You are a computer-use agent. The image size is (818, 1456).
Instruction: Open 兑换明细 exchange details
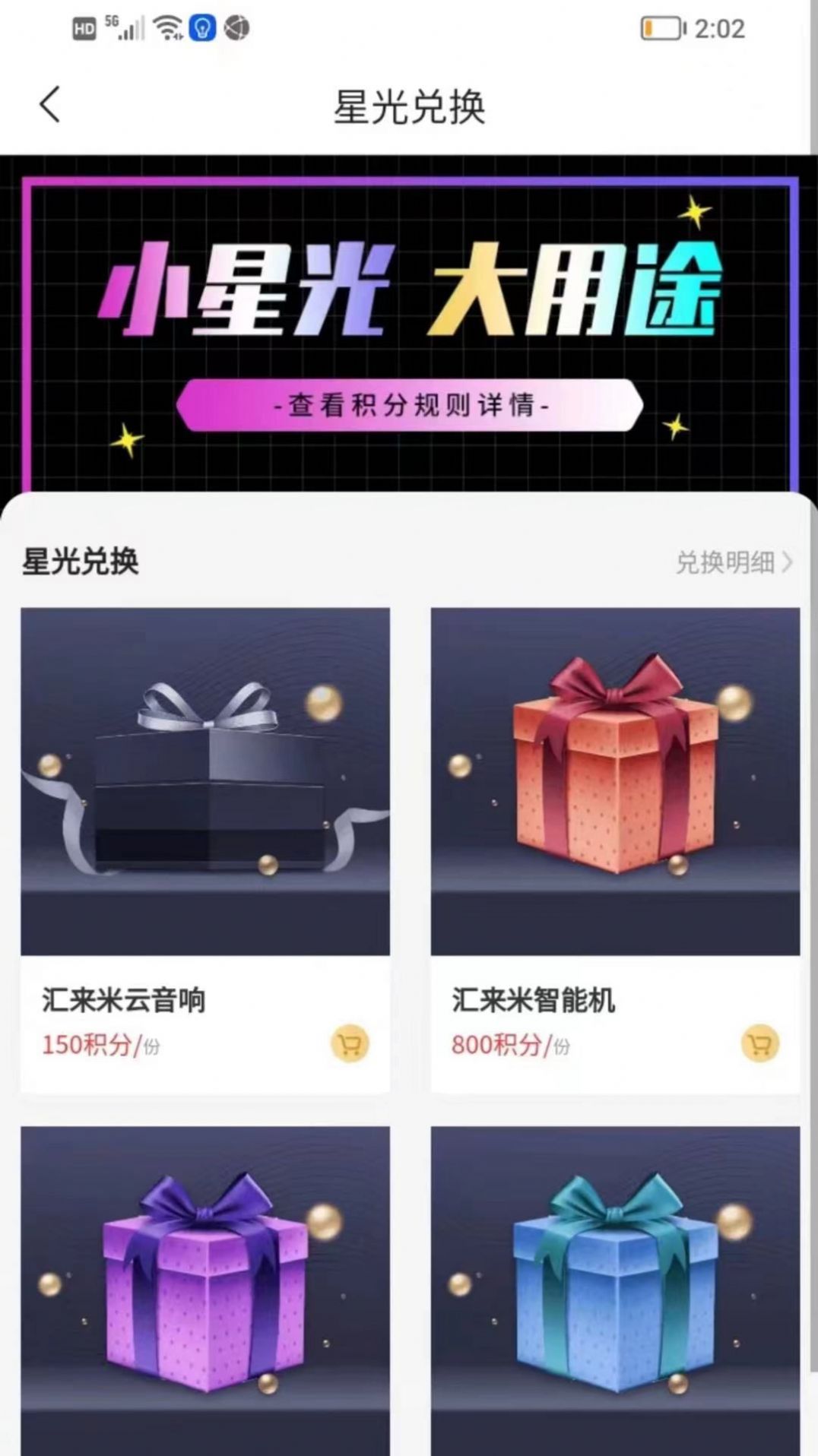tap(733, 562)
